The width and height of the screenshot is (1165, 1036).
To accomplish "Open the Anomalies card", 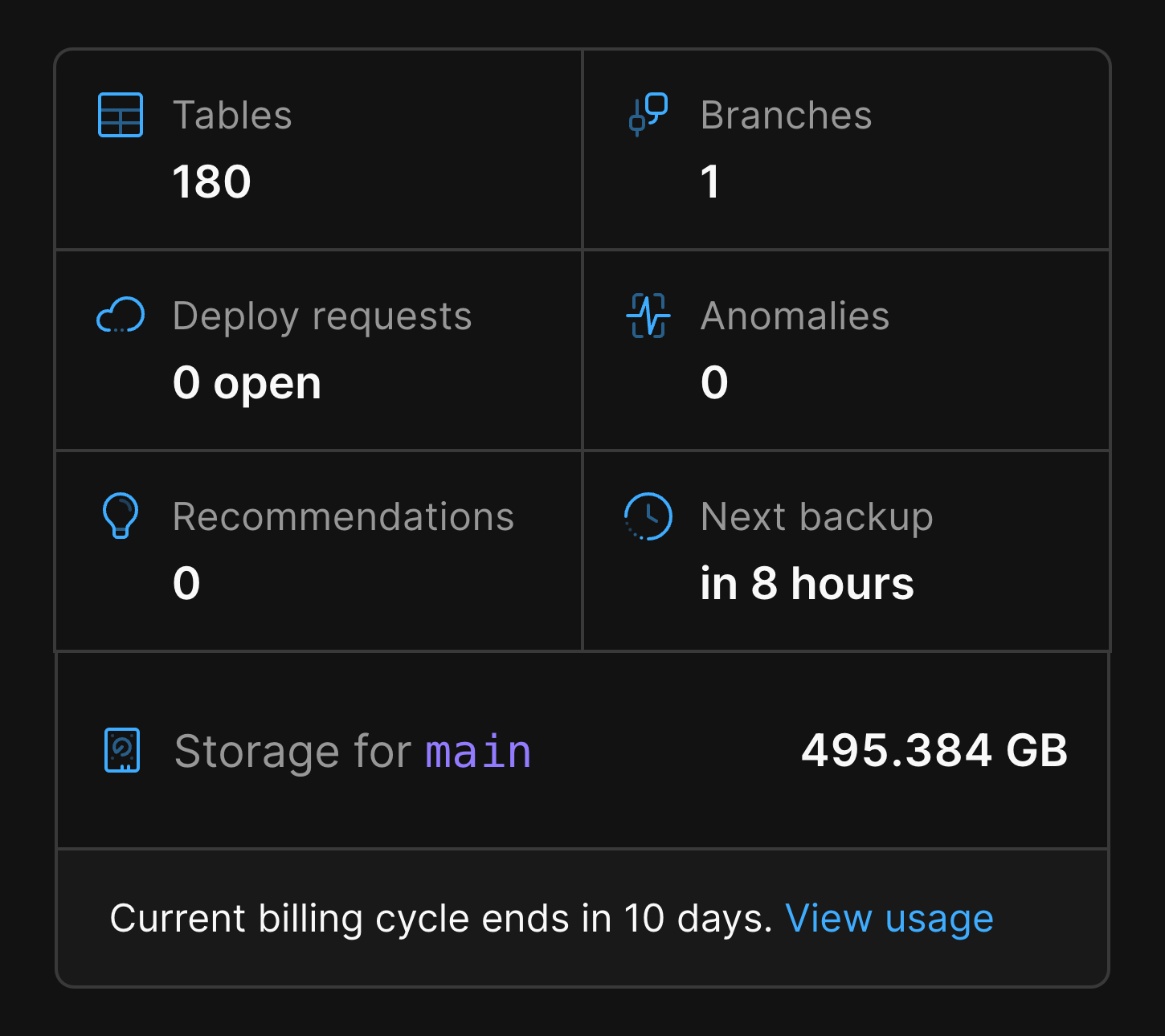I will (845, 350).
